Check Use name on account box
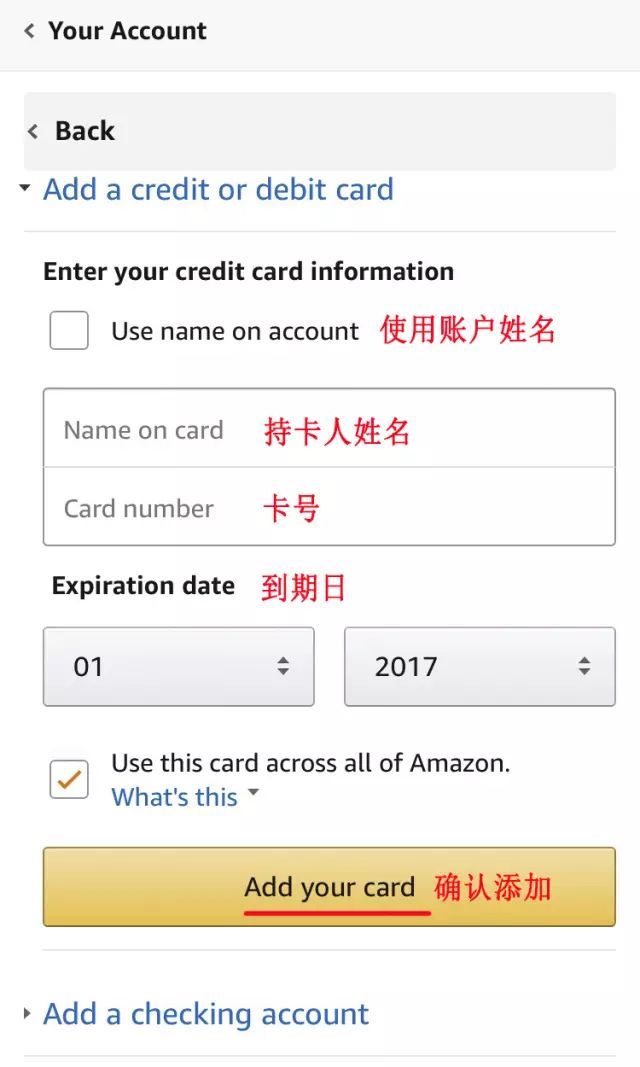Viewport: 640px width, 1067px height. point(69,331)
